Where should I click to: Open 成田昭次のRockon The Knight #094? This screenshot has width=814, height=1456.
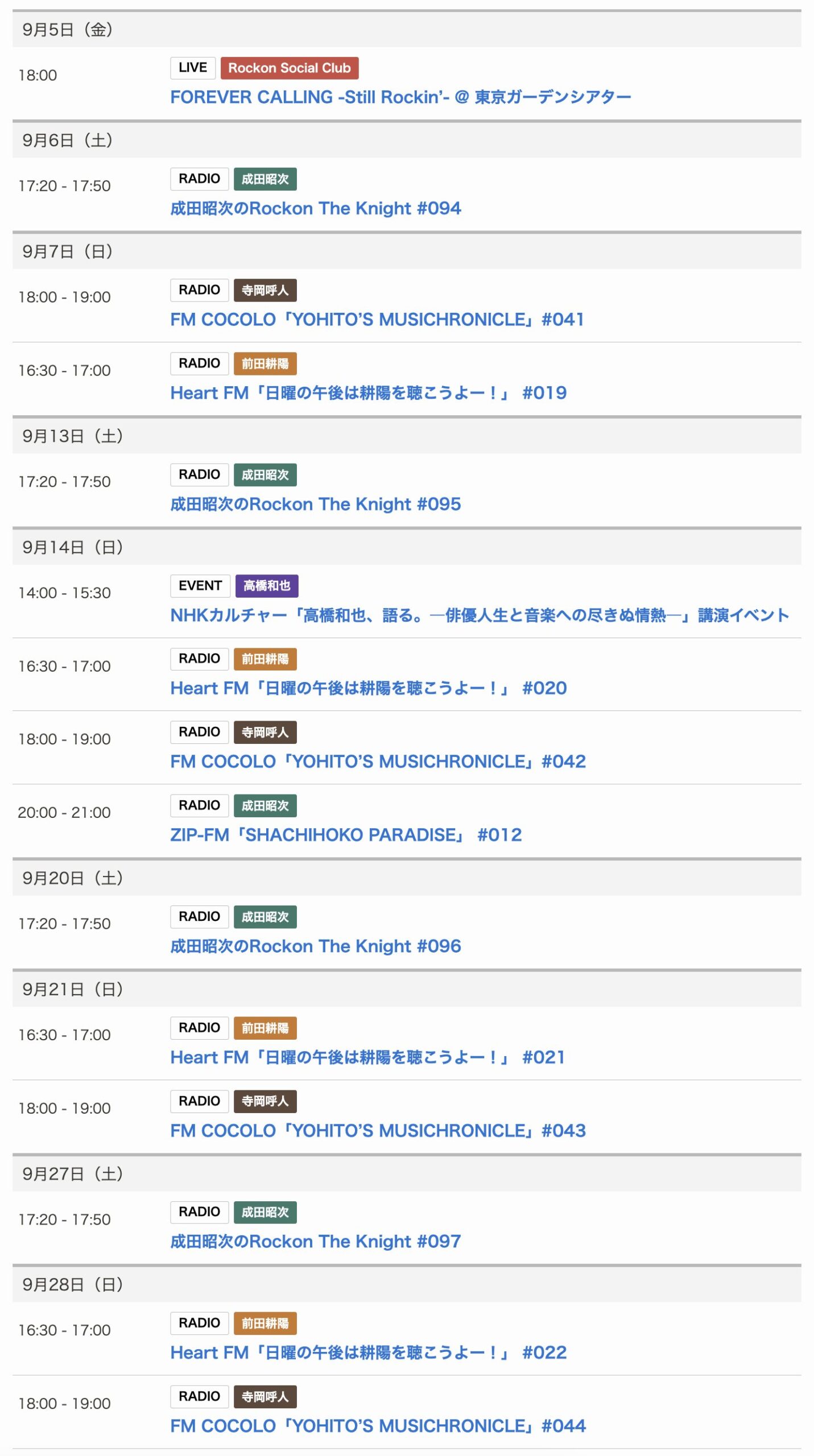(x=315, y=208)
